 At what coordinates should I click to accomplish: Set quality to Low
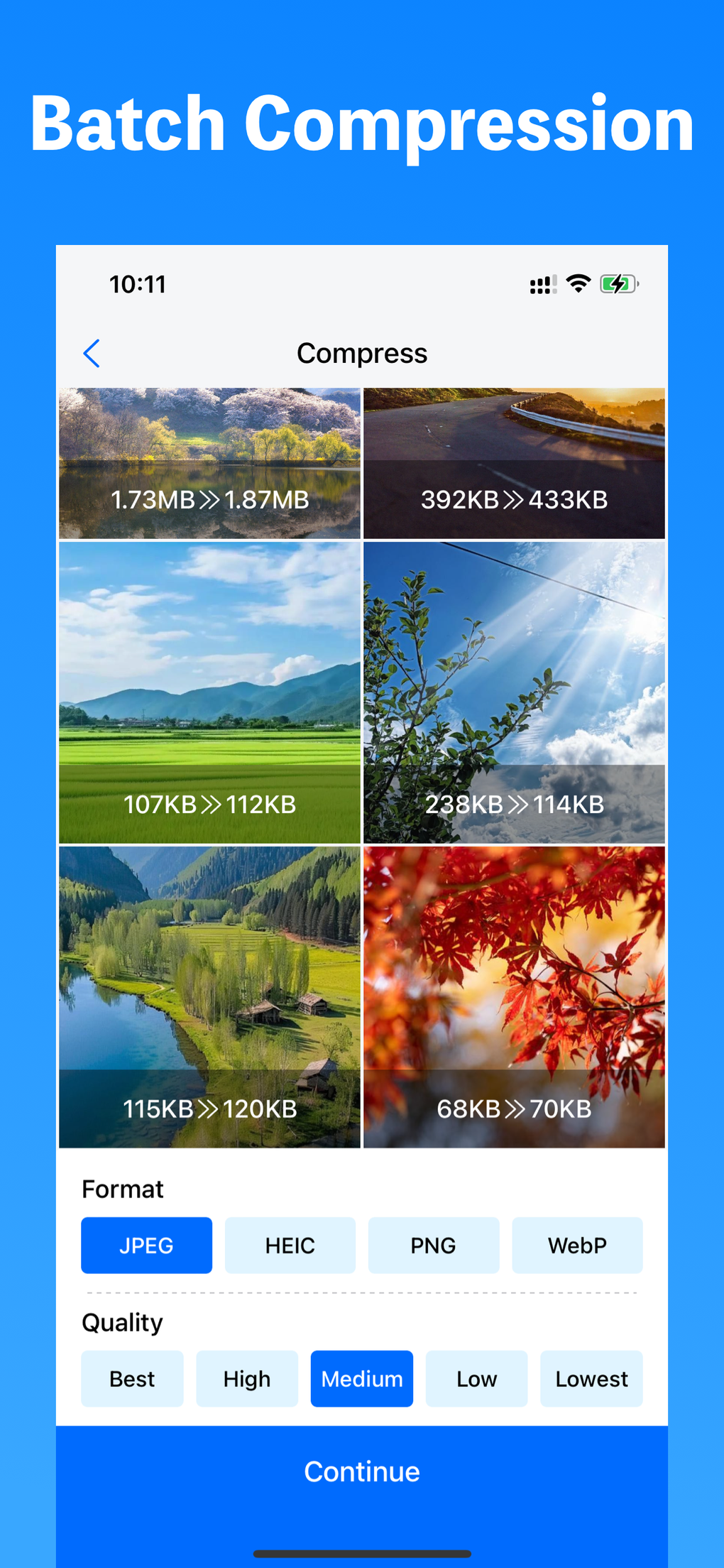(x=476, y=1378)
